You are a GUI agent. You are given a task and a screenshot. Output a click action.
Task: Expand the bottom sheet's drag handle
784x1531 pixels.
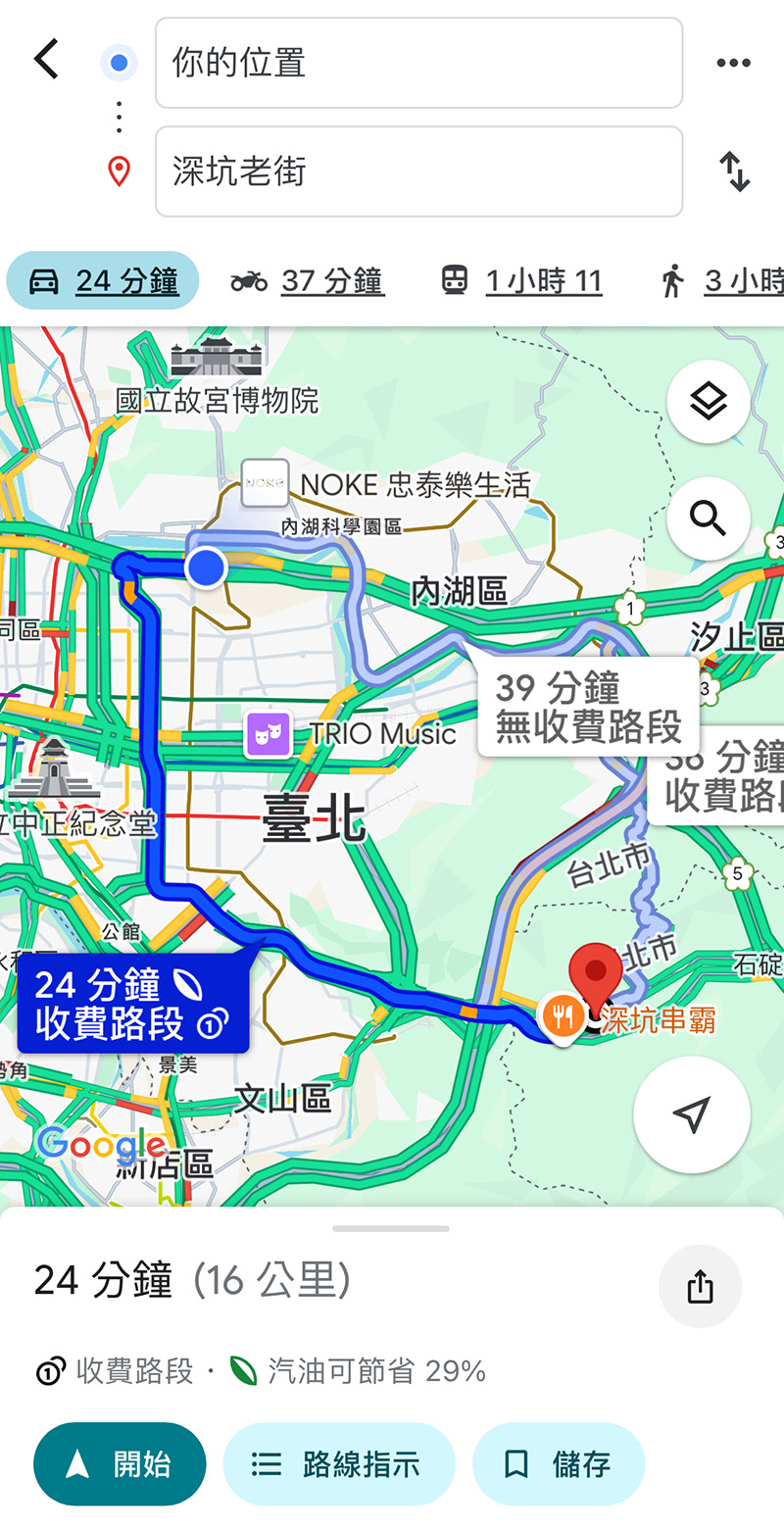[391, 1228]
